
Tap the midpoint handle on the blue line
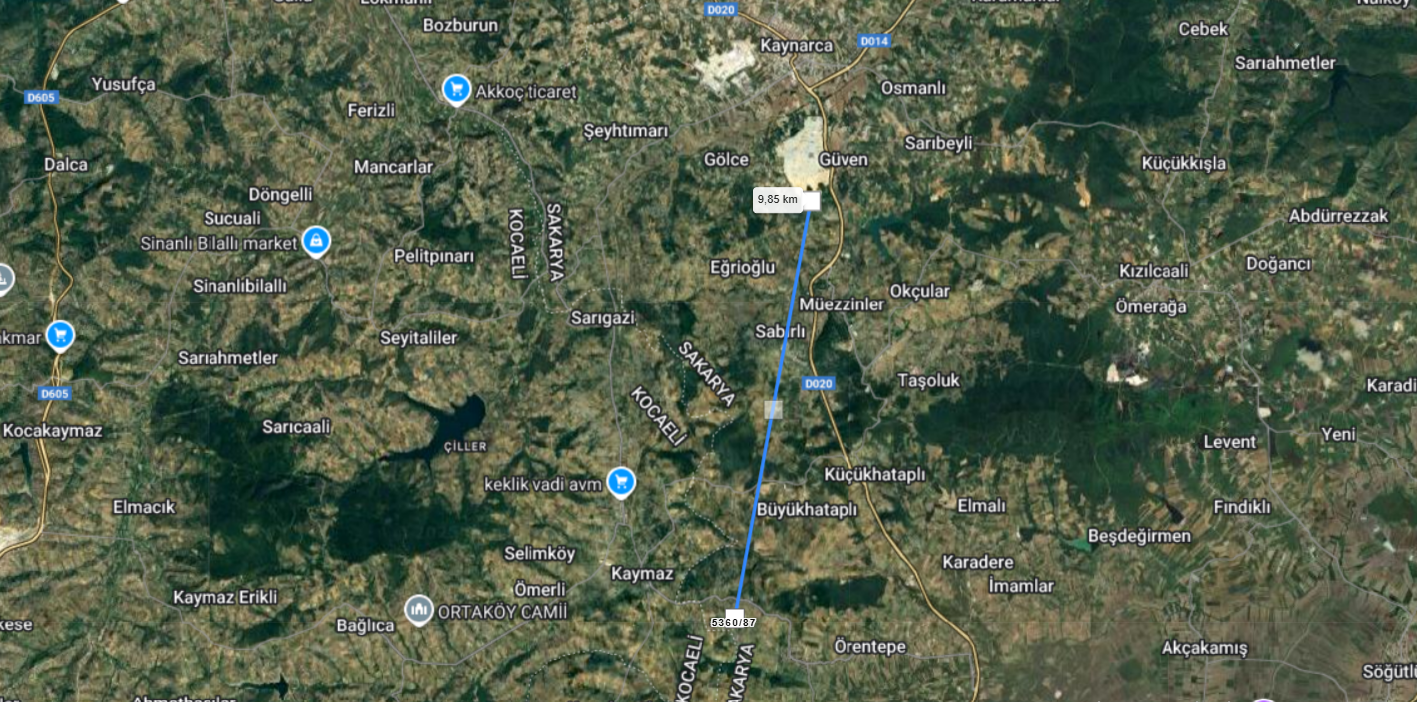773,409
